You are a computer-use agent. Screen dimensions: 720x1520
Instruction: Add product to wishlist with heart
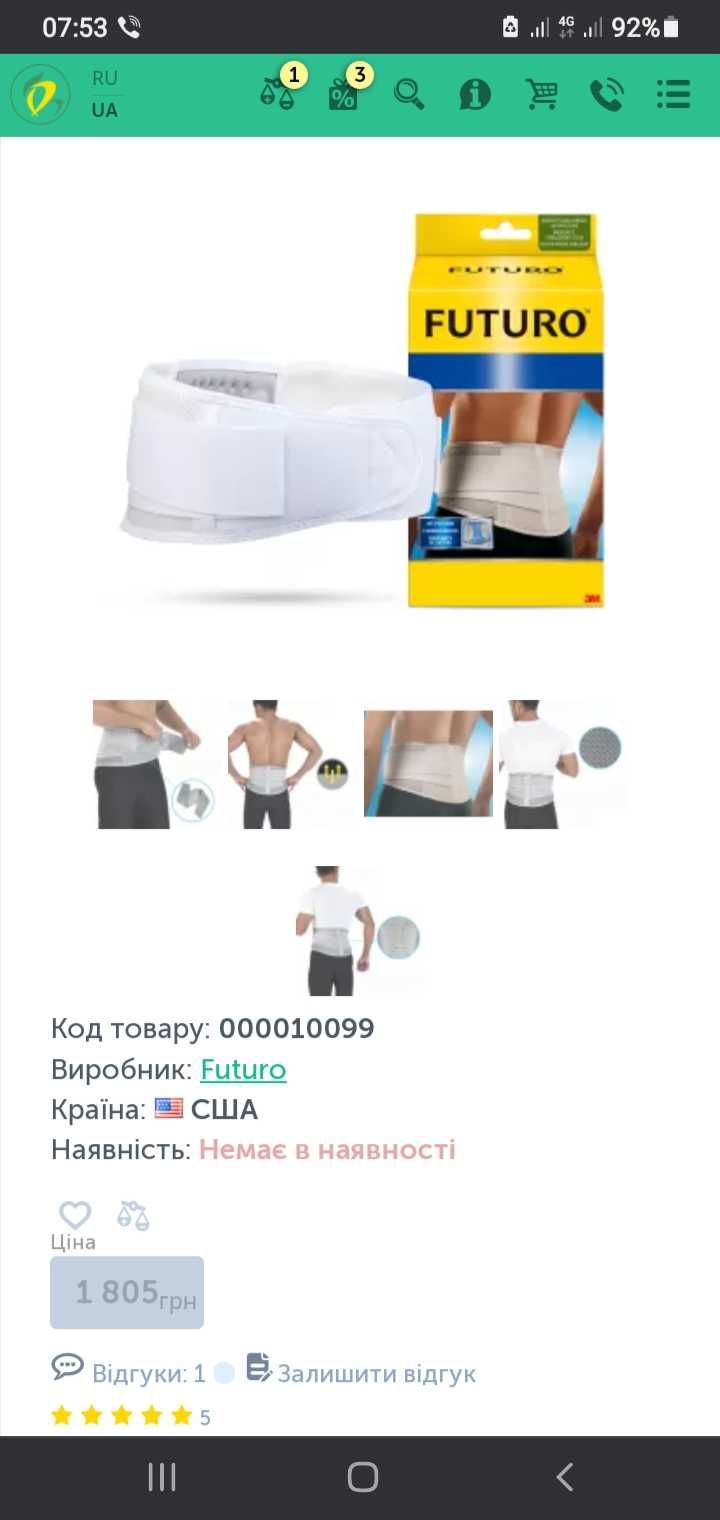[x=75, y=1215]
